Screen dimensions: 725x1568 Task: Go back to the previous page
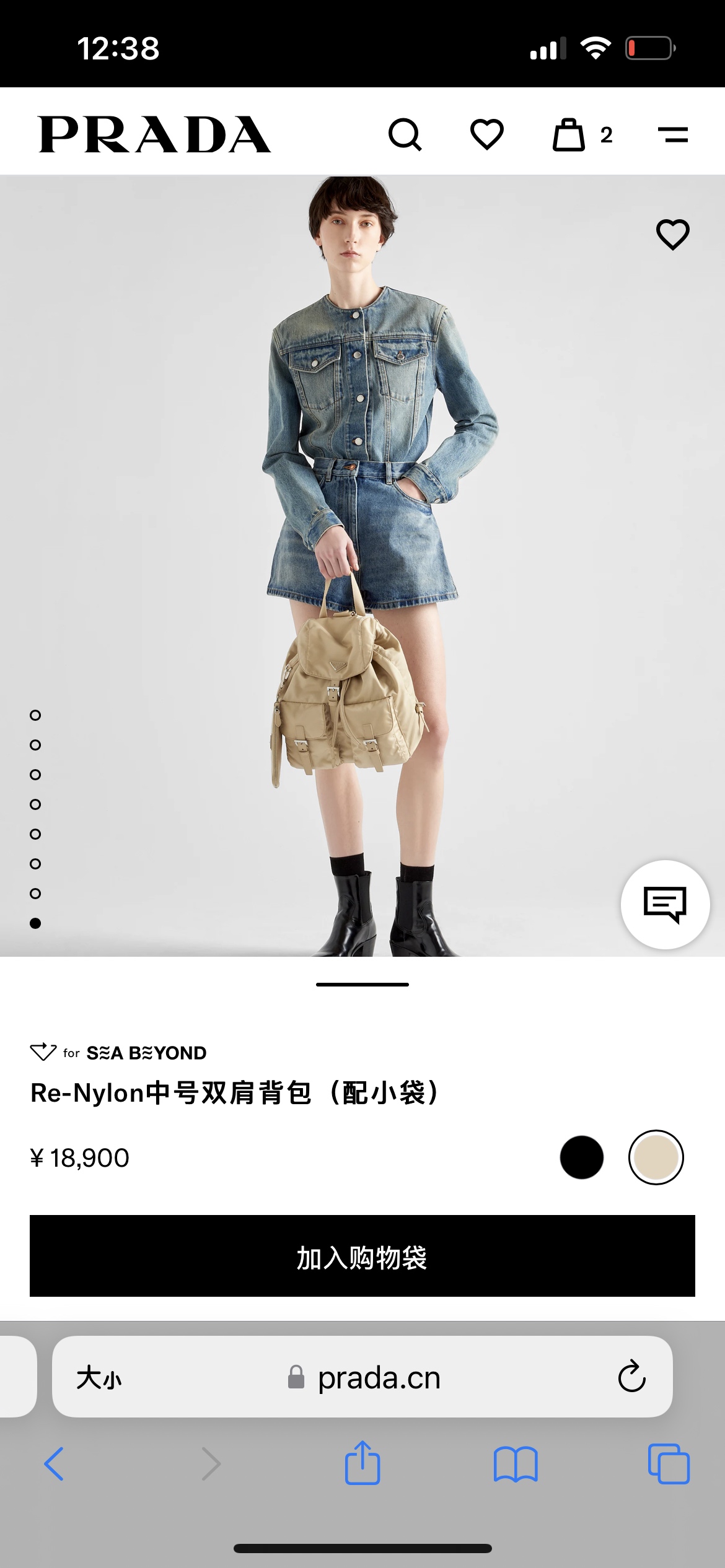[x=54, y=1464]
